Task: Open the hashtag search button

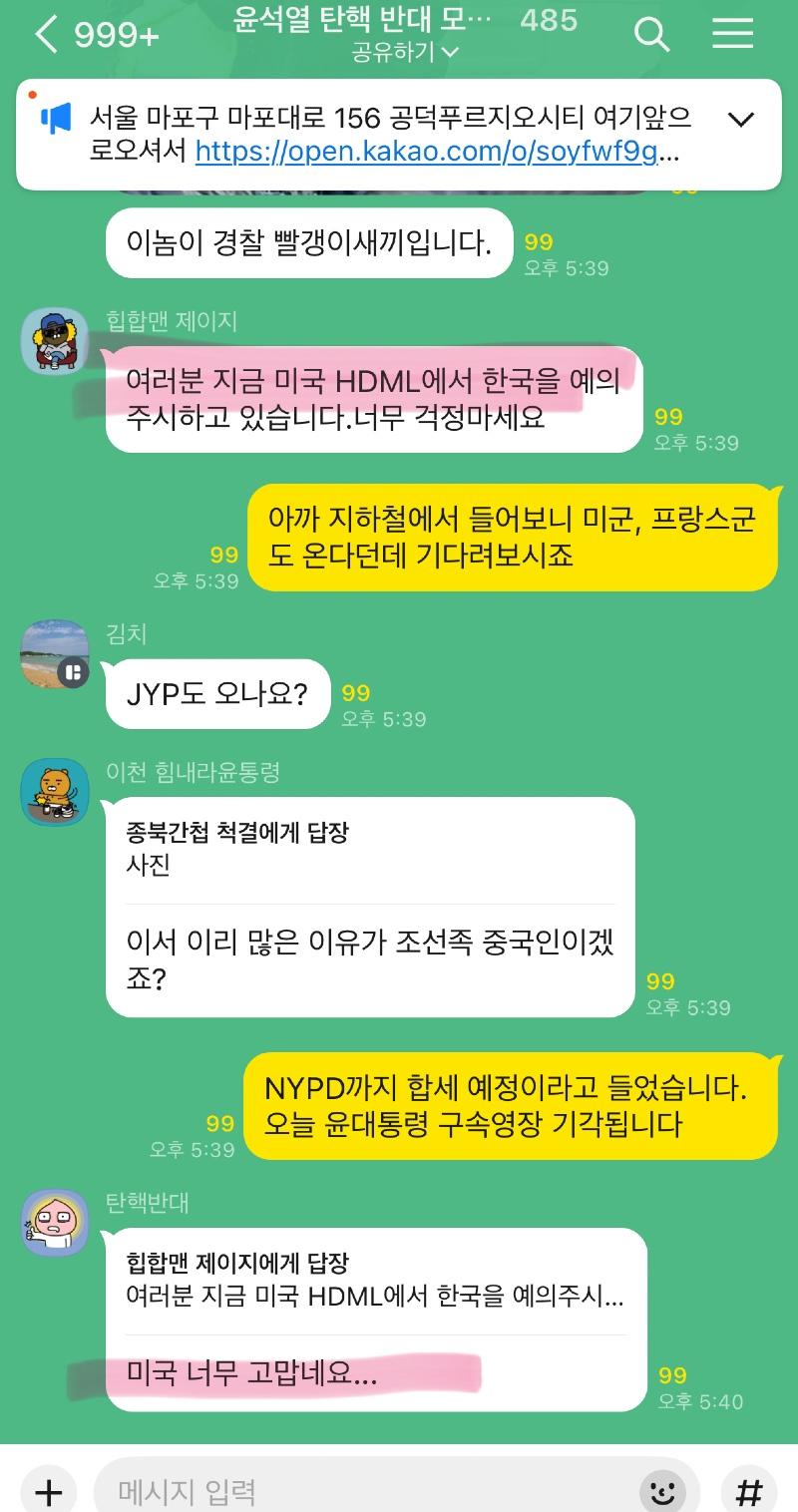Action: [x=749, y=1492]
